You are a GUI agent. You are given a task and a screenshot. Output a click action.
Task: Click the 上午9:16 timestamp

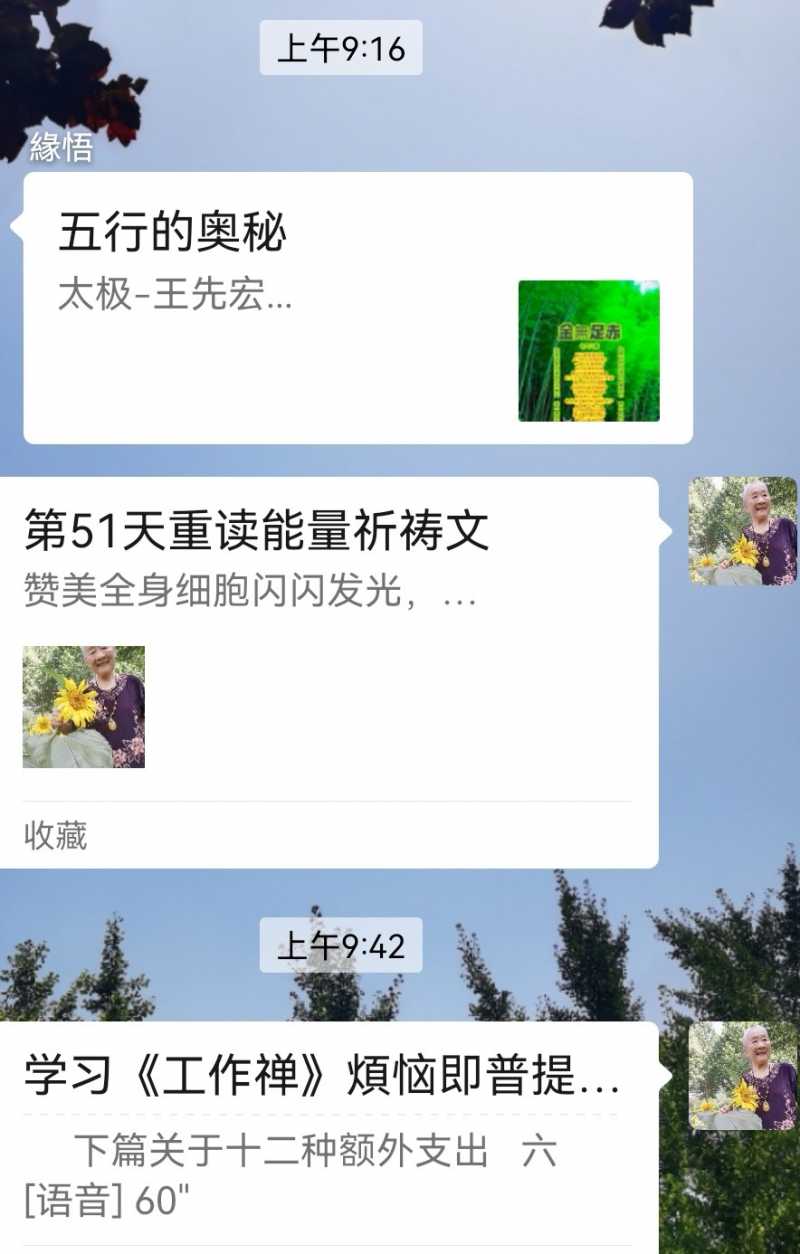click(x=340, y=47)
